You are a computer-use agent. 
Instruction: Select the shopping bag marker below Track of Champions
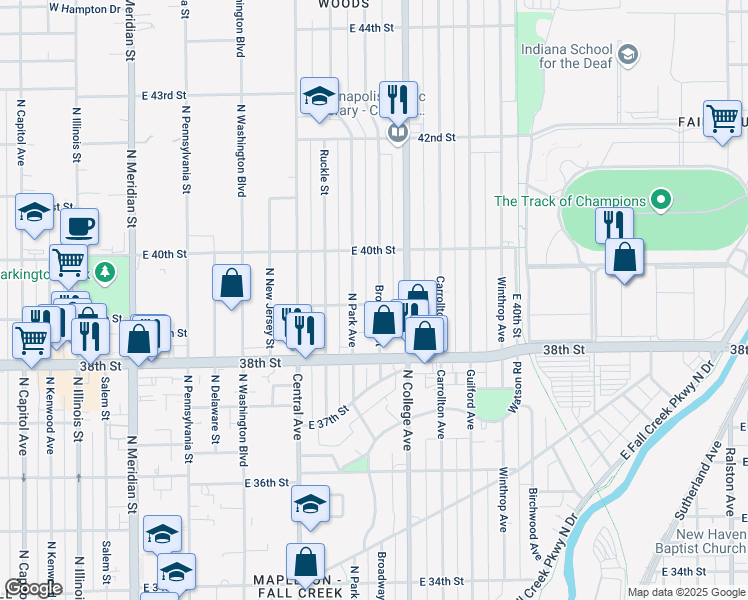tap(624, 258)
